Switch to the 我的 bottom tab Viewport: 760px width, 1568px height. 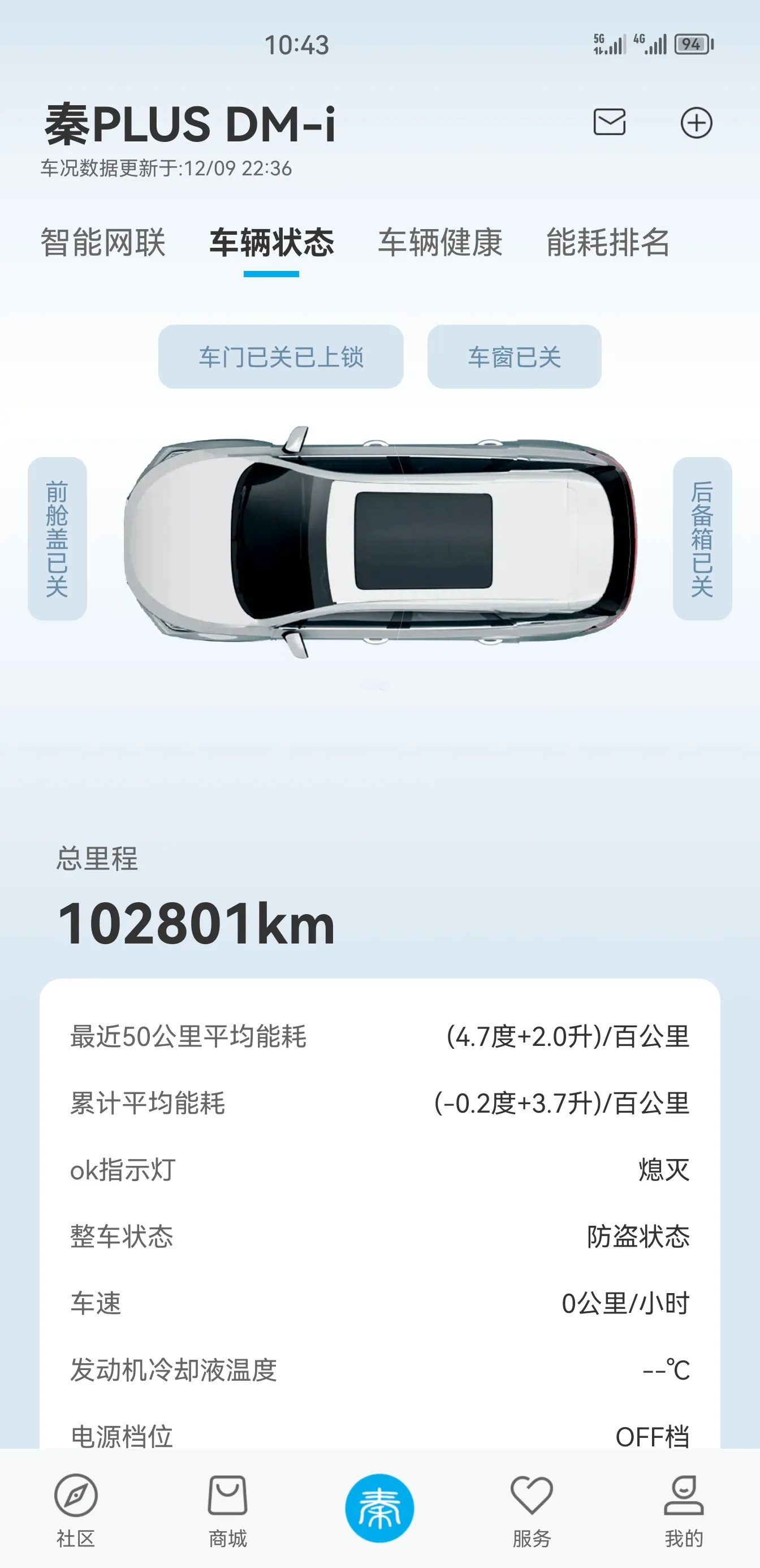point(684,1511)
